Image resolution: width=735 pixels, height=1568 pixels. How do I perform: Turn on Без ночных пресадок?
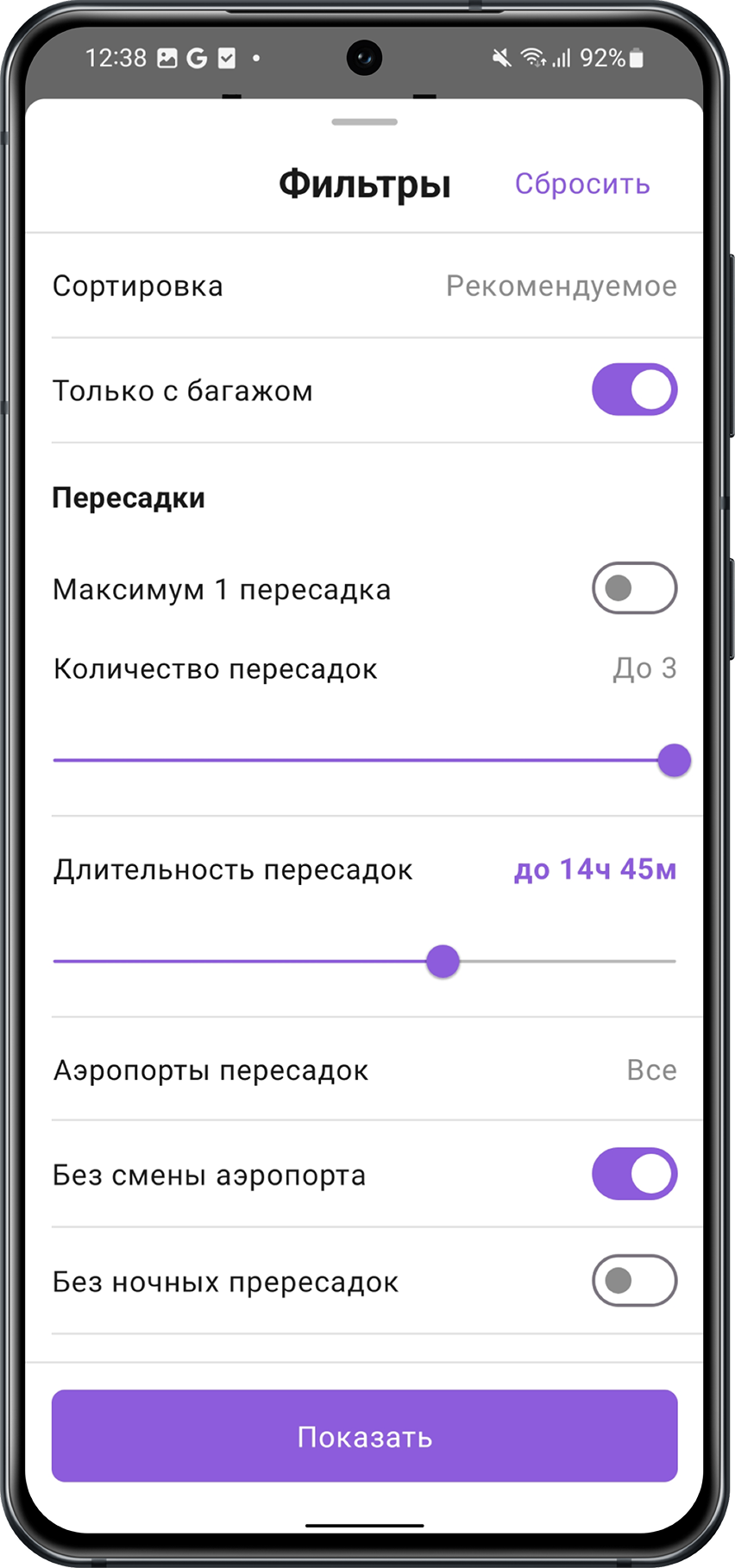point(634,1281)
